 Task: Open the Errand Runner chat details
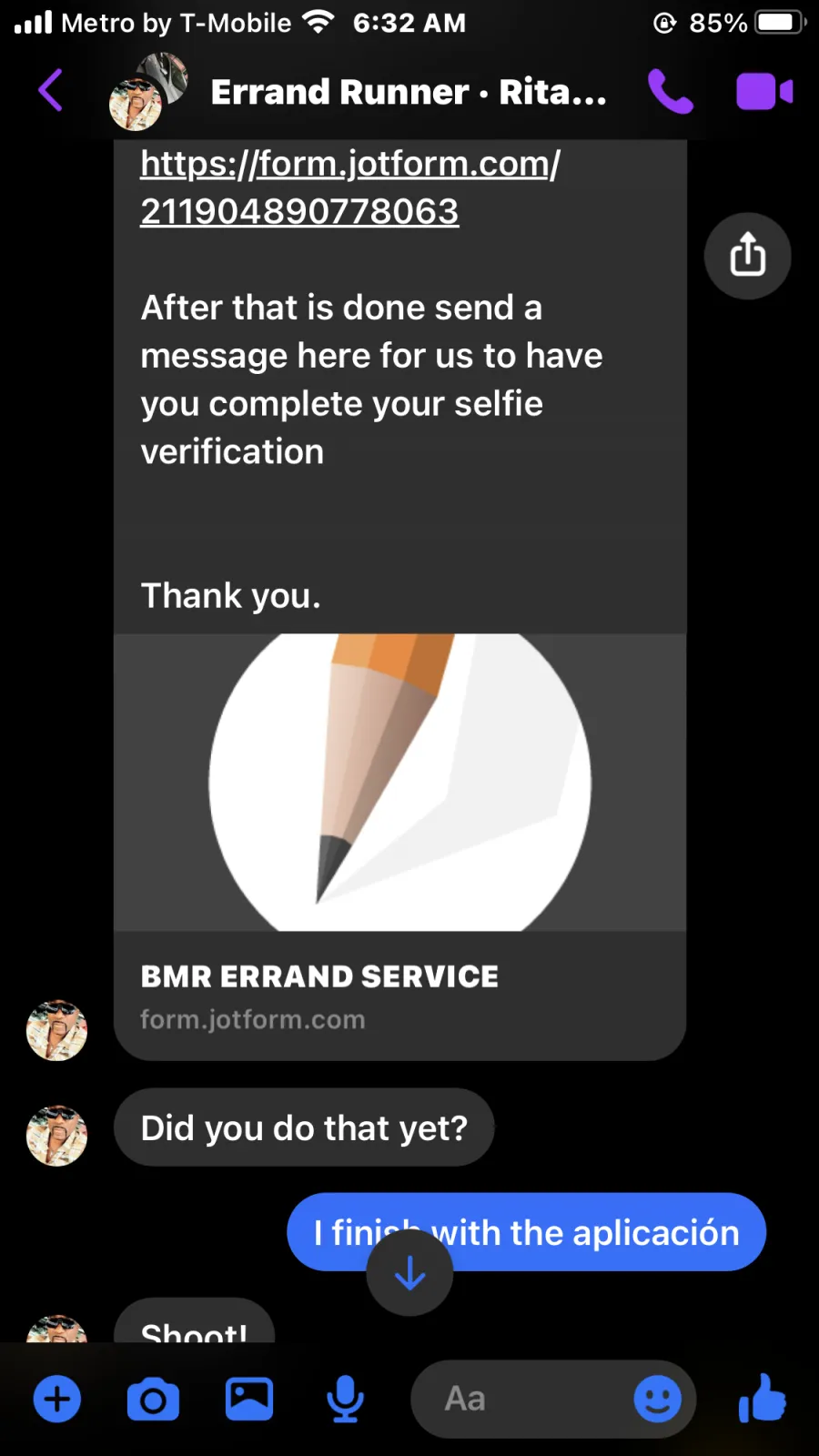pyautogui.click(x=409, y=92)
